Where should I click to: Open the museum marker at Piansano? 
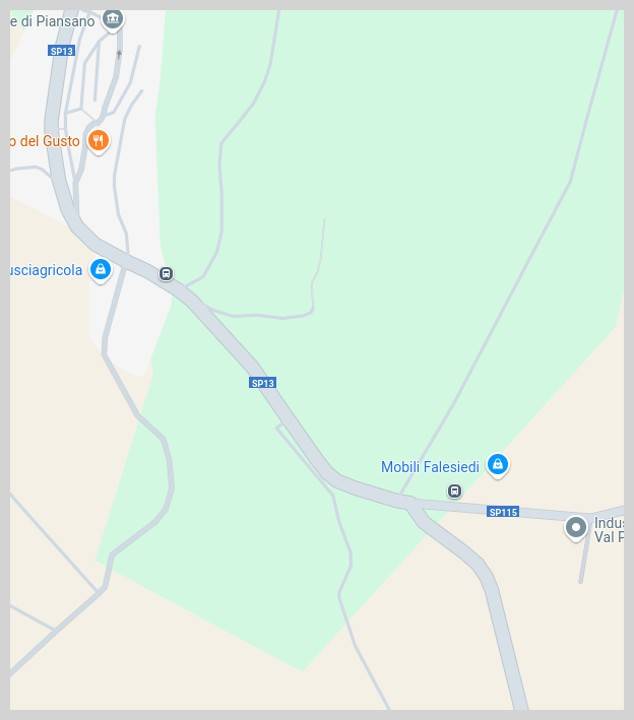pyautogui.click(x=113, y=18)
